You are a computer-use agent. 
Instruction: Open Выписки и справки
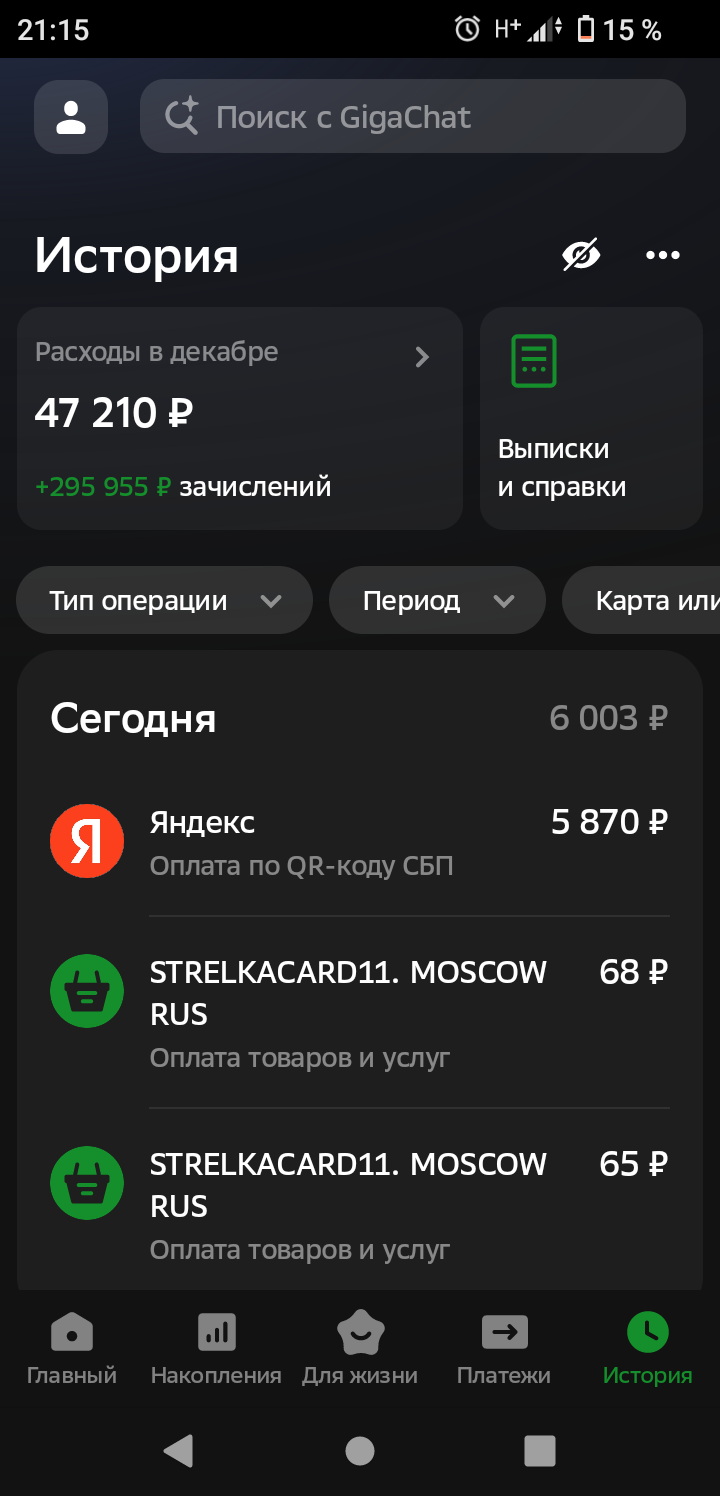pyautogui.click(x=591, y=418)
